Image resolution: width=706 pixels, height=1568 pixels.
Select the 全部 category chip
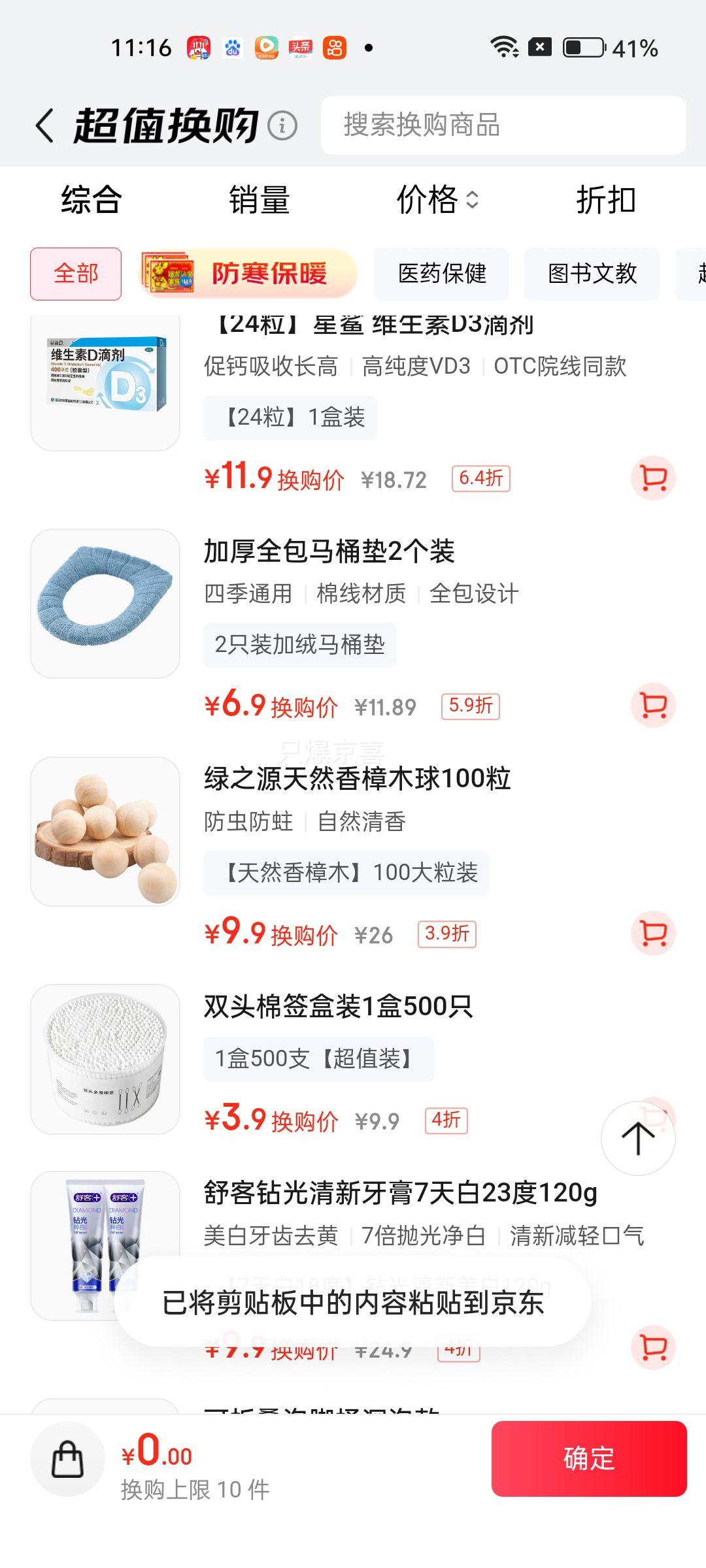point(76,274)
